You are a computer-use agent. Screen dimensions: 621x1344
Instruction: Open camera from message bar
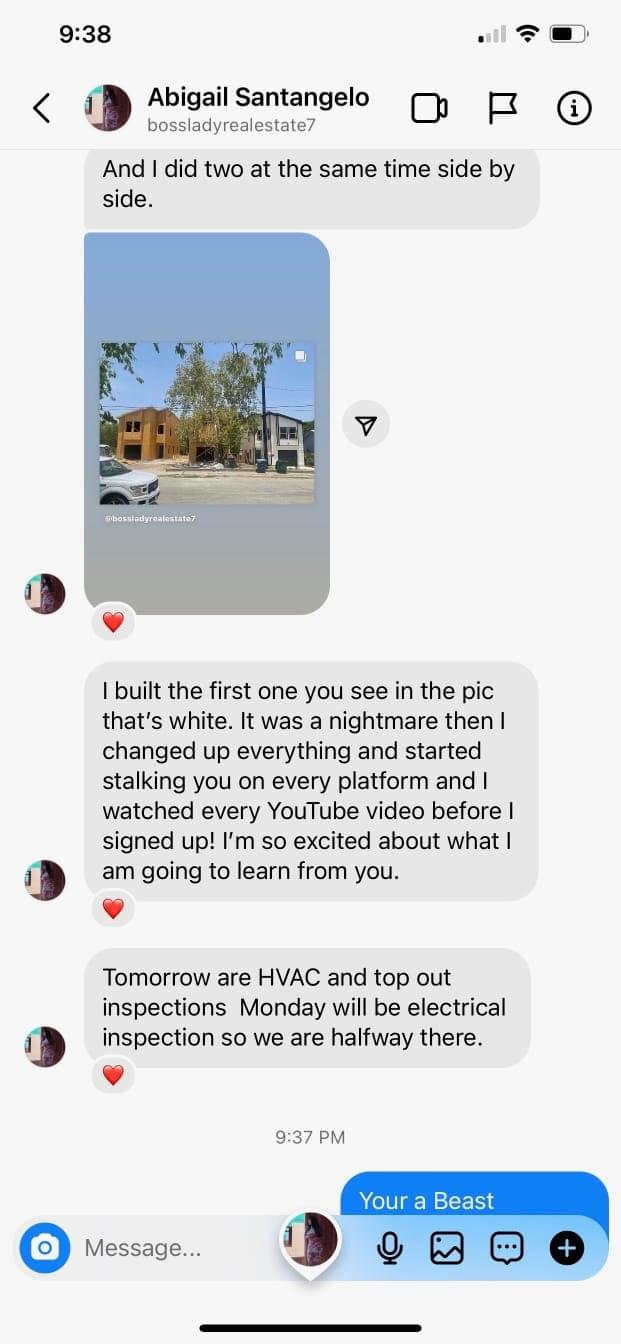45,1248
